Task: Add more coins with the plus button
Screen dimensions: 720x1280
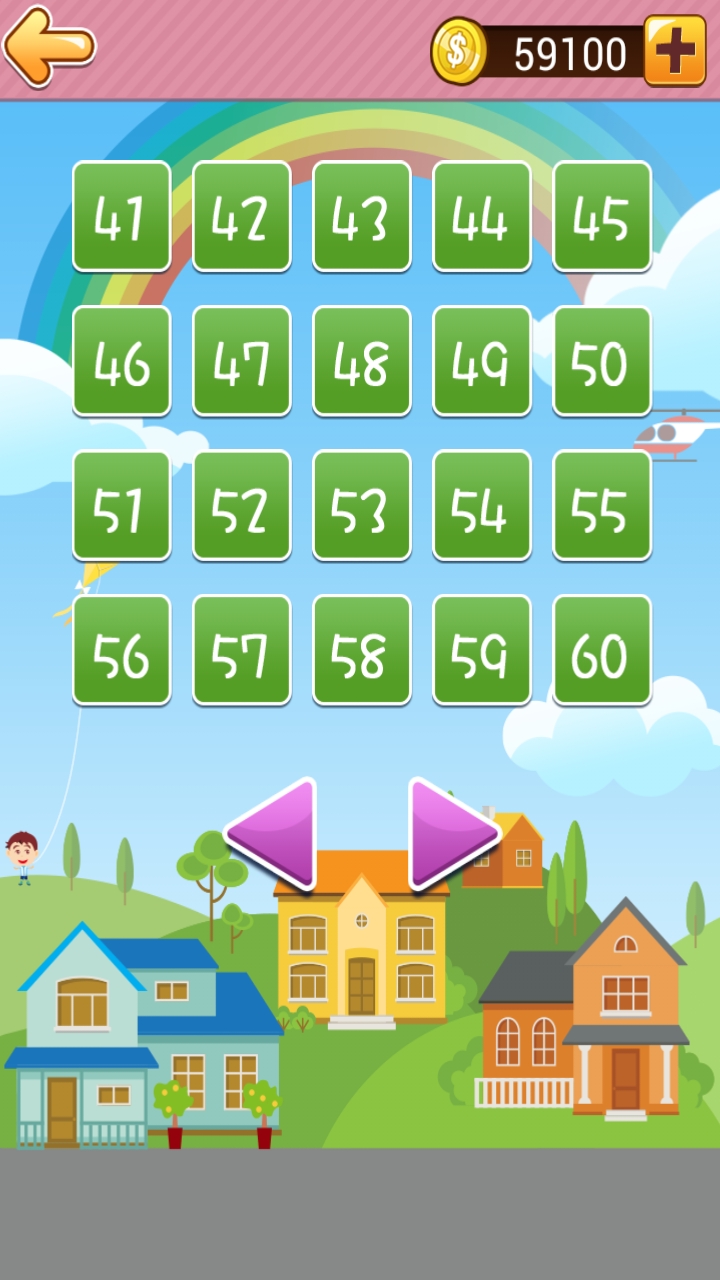Action: tap(674, 50)
